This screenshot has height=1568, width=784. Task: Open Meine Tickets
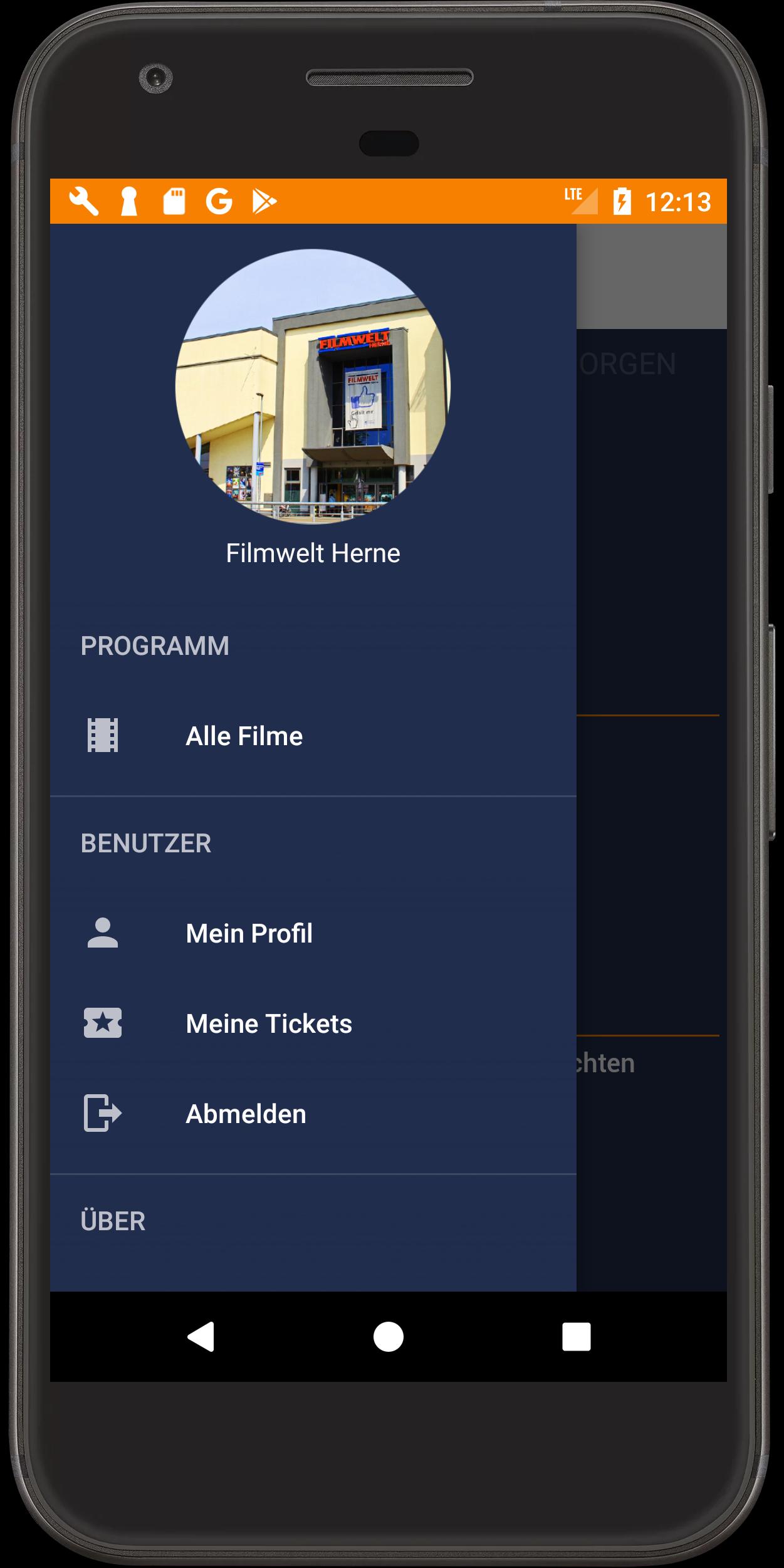268,1024
